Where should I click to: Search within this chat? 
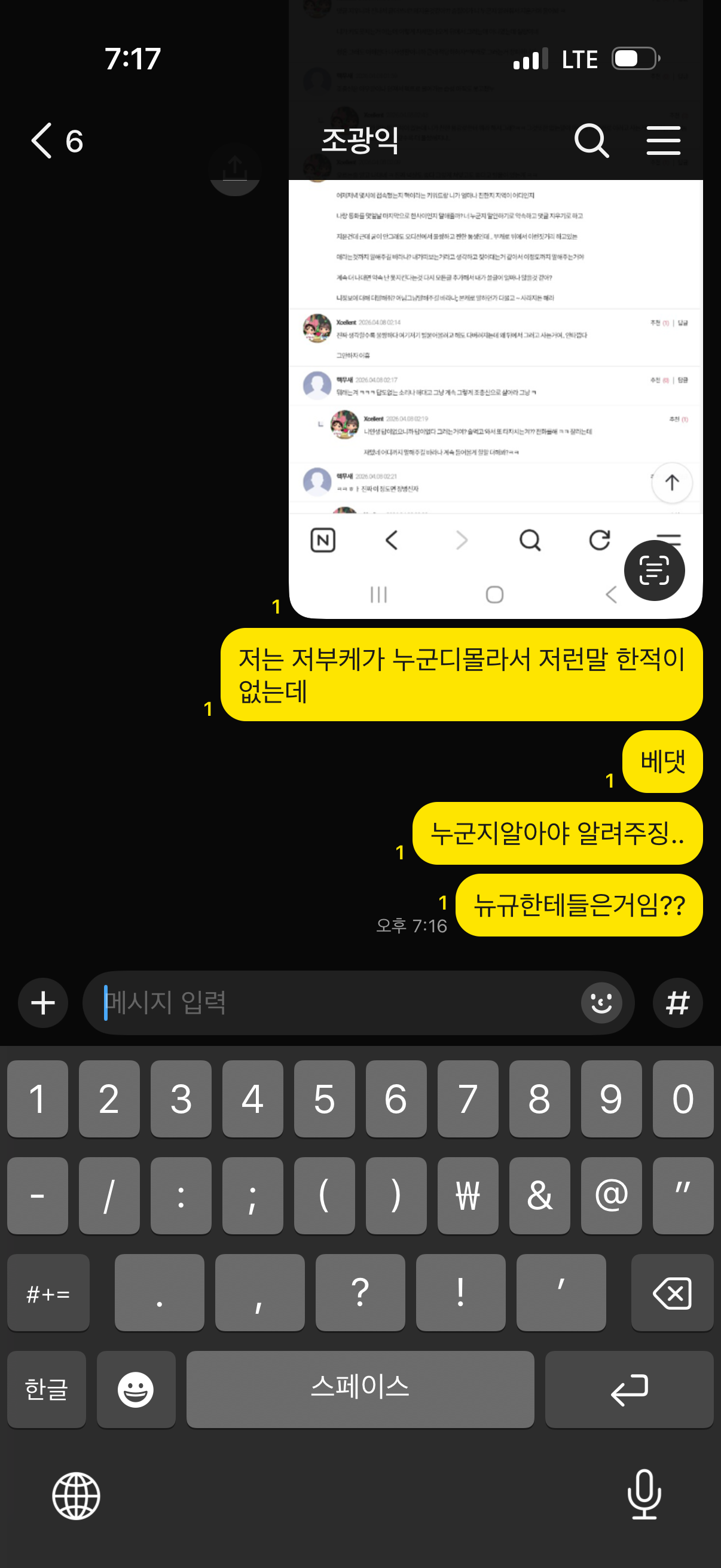pos(591,141)
